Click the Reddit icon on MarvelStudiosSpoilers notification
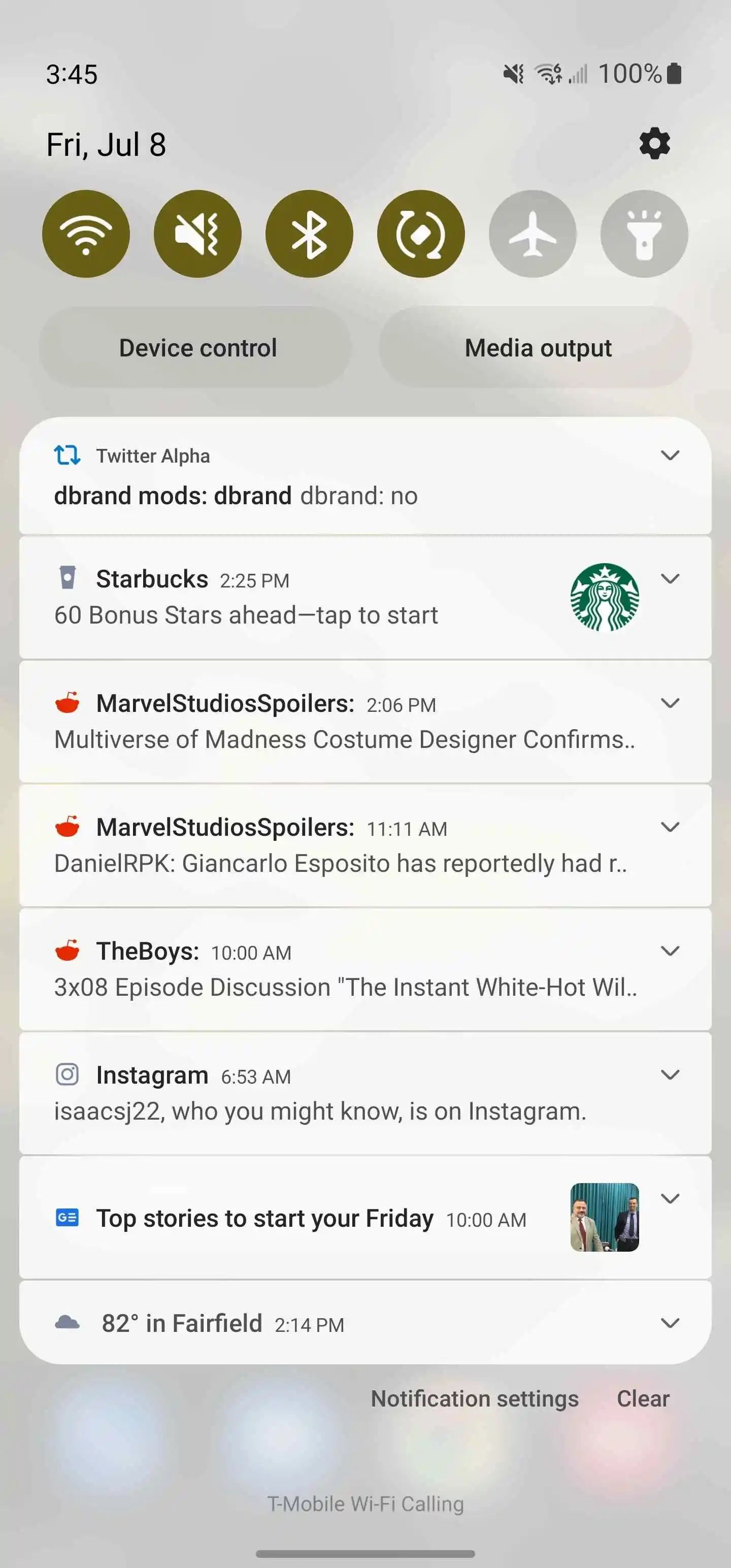Screen dimensions: 731x1568 (x=68, y=704)
